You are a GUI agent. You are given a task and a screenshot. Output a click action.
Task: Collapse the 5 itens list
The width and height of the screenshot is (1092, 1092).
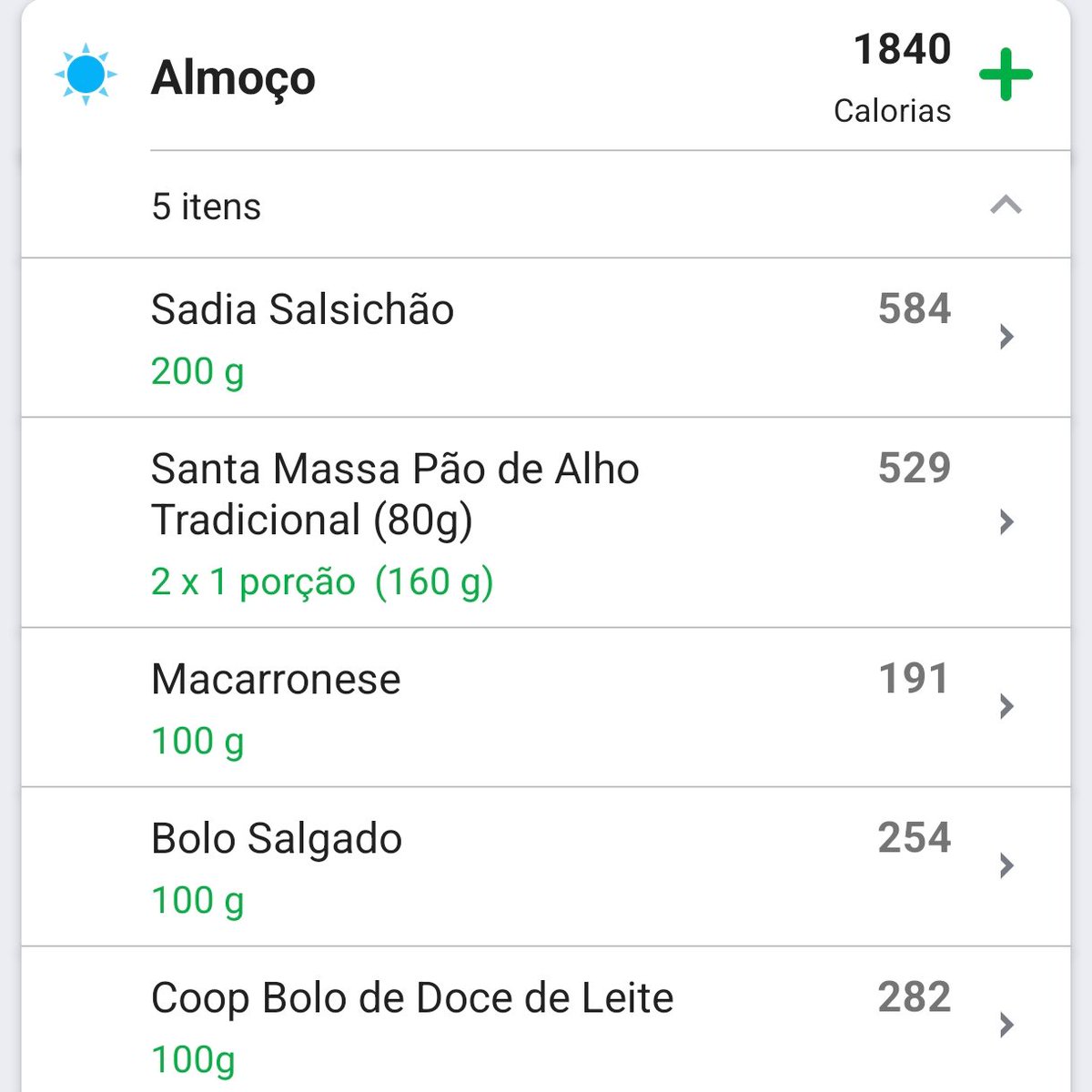pos(1005,206)
